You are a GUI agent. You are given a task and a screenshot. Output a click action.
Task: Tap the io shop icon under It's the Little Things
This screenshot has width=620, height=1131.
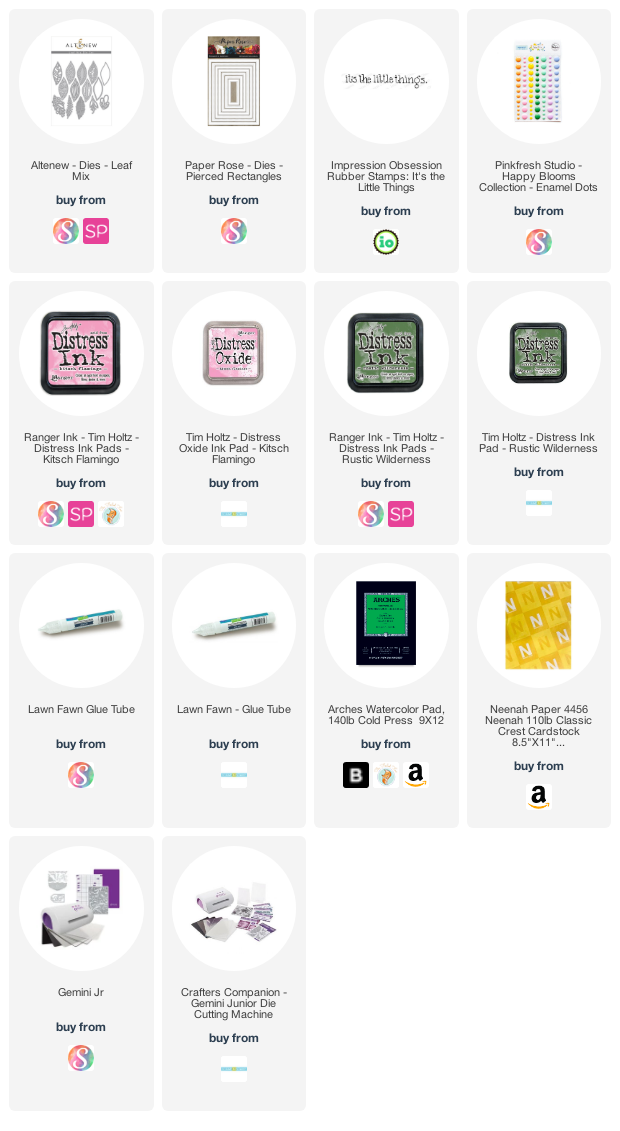(x=386, y=242)
